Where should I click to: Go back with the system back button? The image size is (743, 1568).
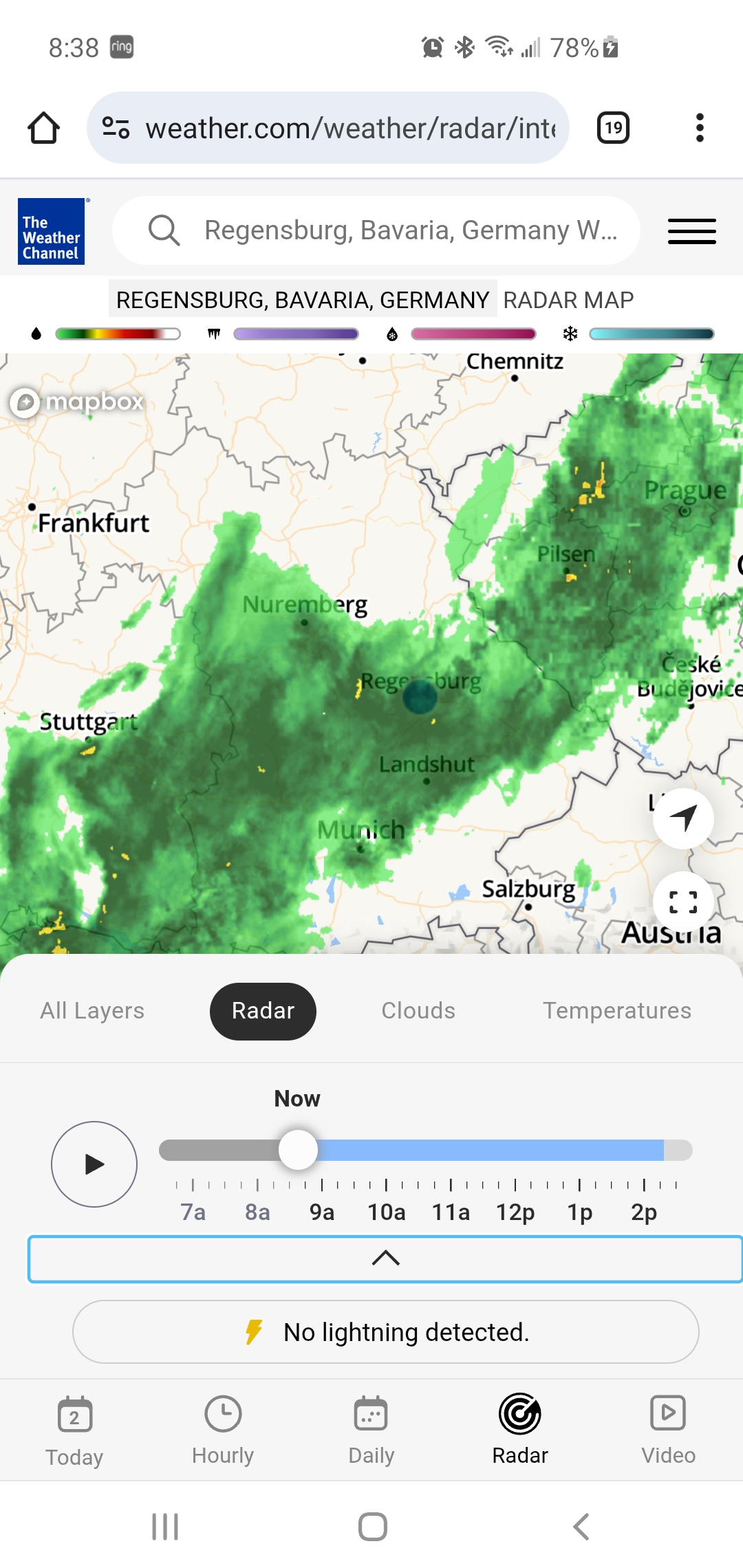point(581,1527)
